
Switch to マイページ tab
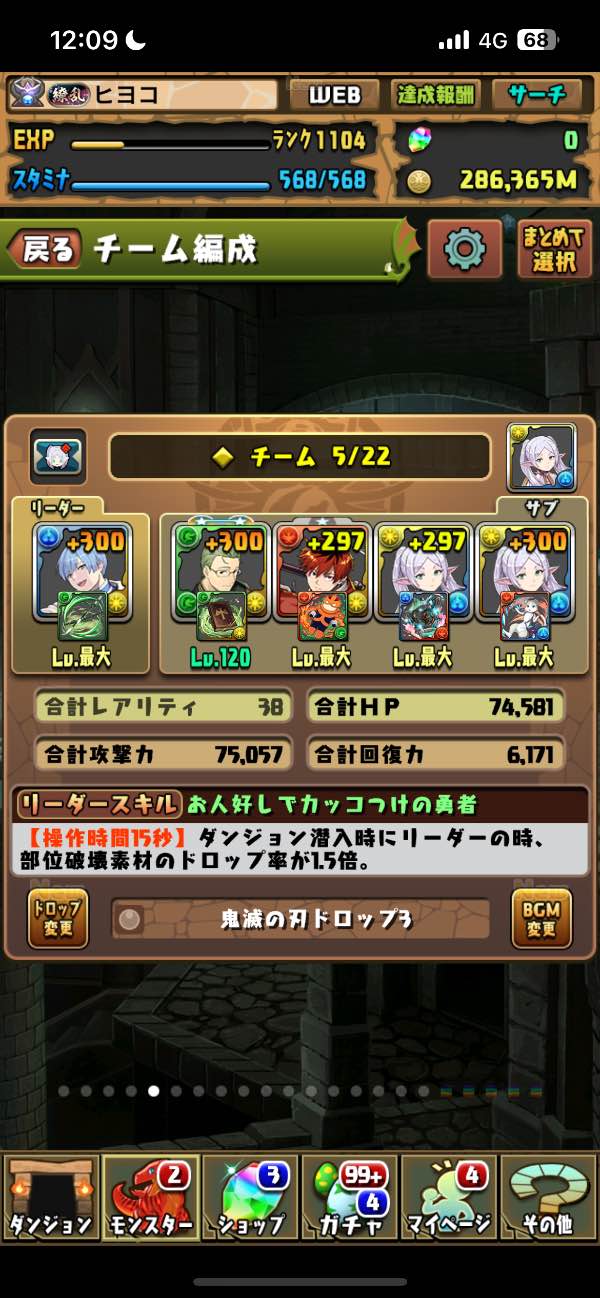[x=448, y=1198]
